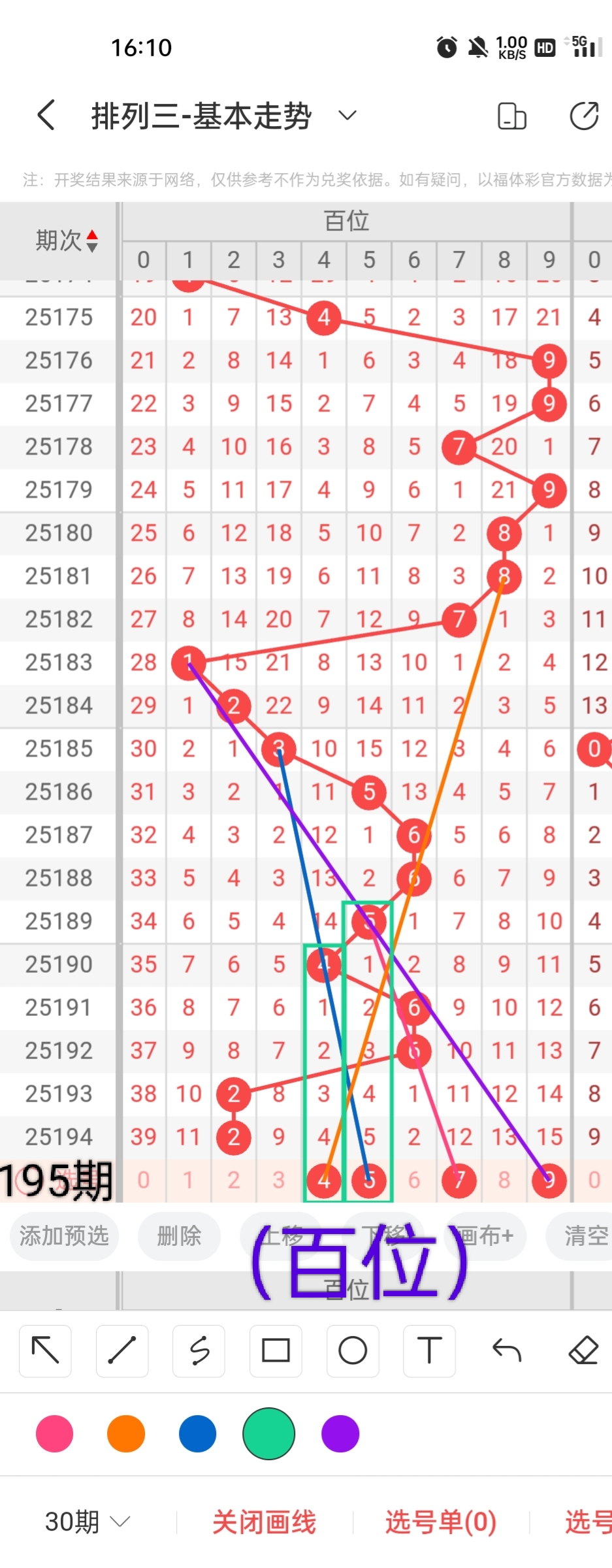
Task: Tap 添加预选 button
Action: (64, 1235)
